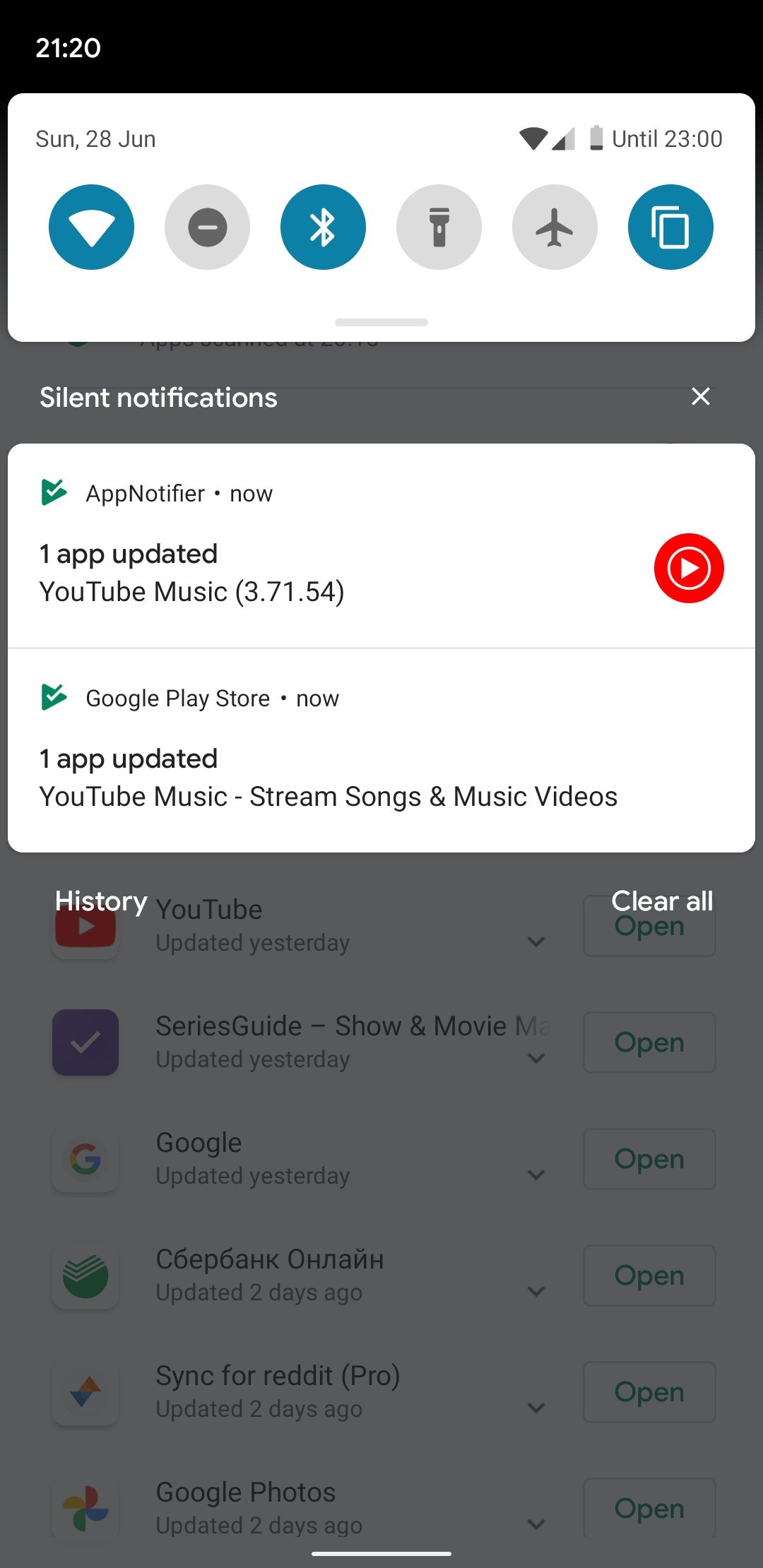The height and width of the screenshot is (1568, 763).
Task: Dismiss all silent notifications
Action: pos(700,396)
